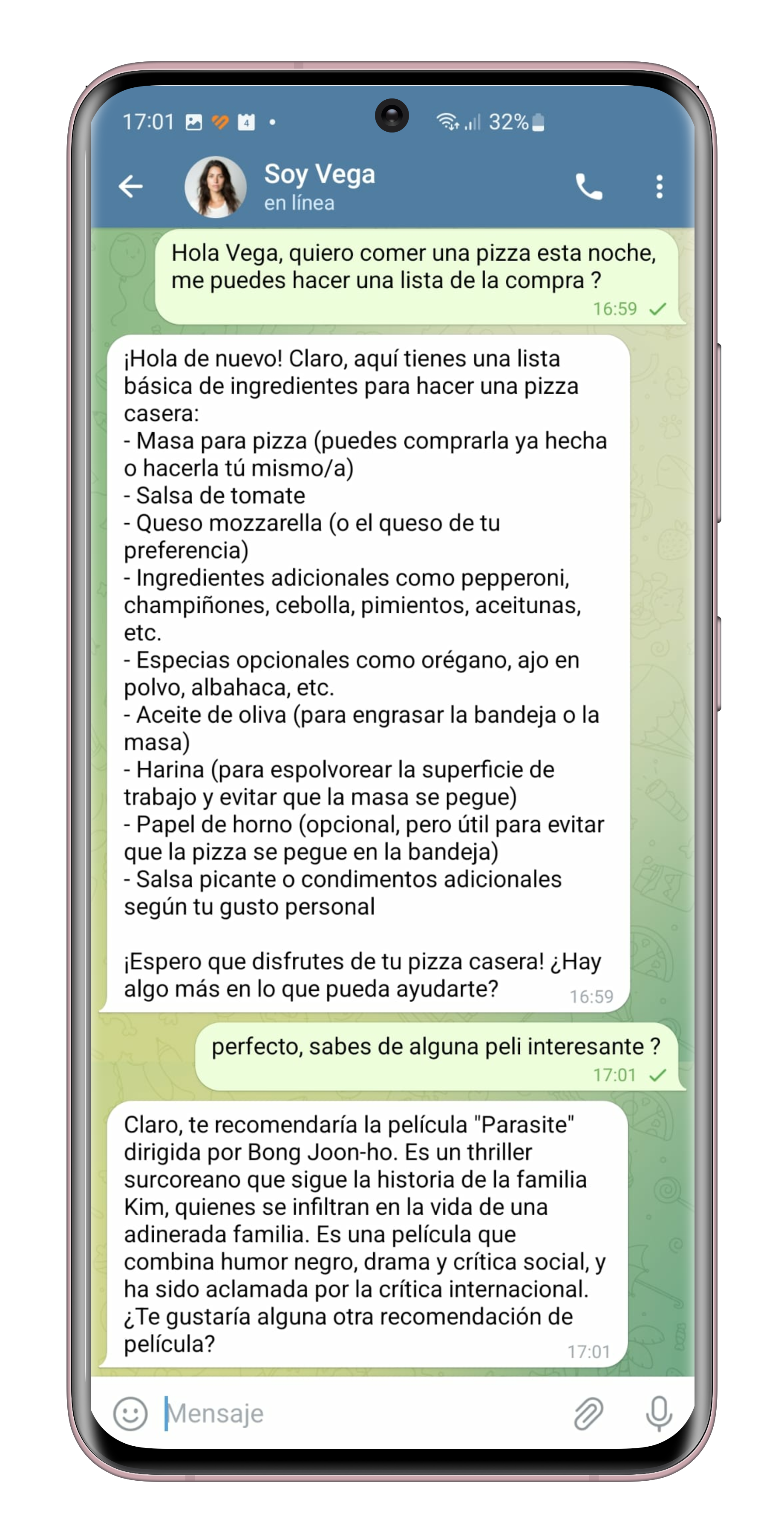Open the emoji picker

click(130, 1413)
